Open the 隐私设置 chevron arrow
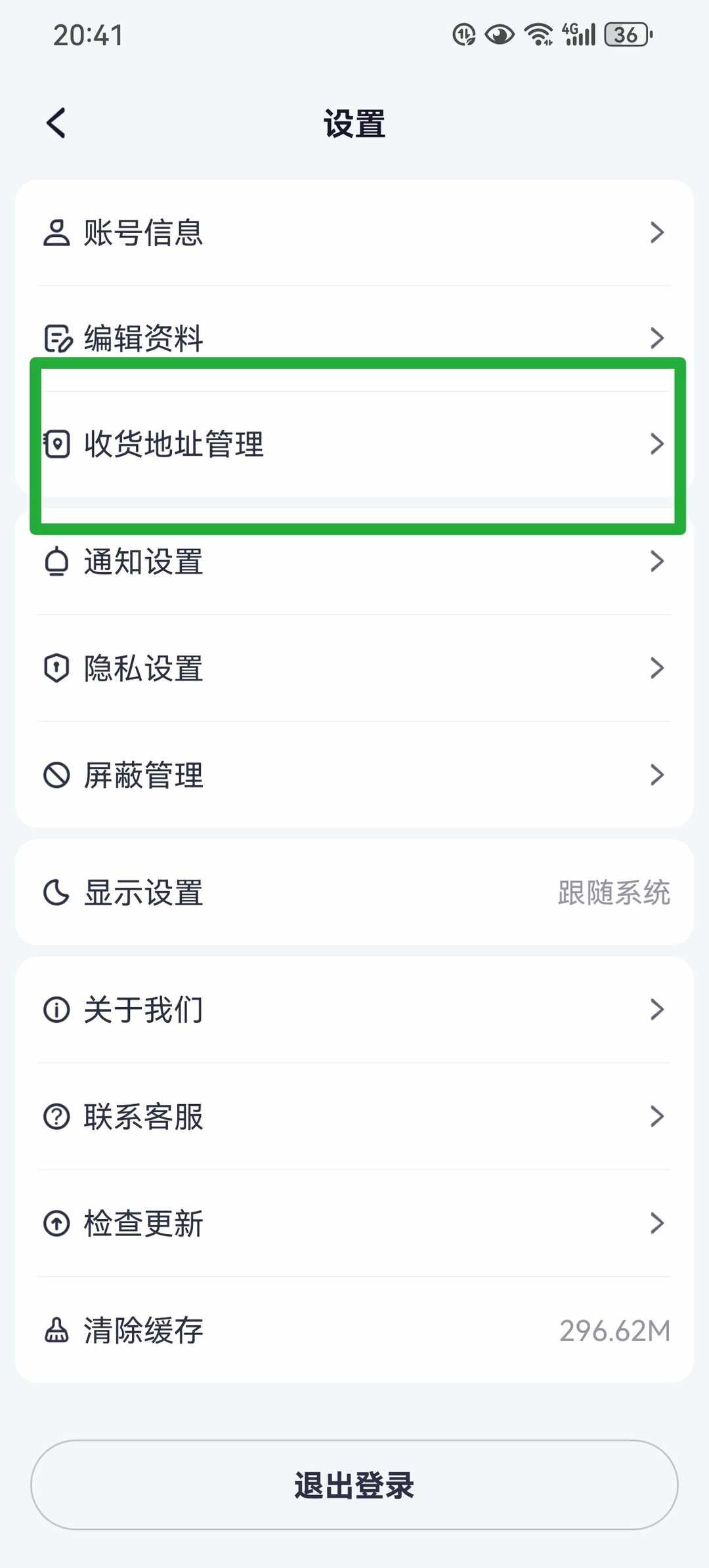Screen dimensions: 709x1568 click(x=658, y=668)
